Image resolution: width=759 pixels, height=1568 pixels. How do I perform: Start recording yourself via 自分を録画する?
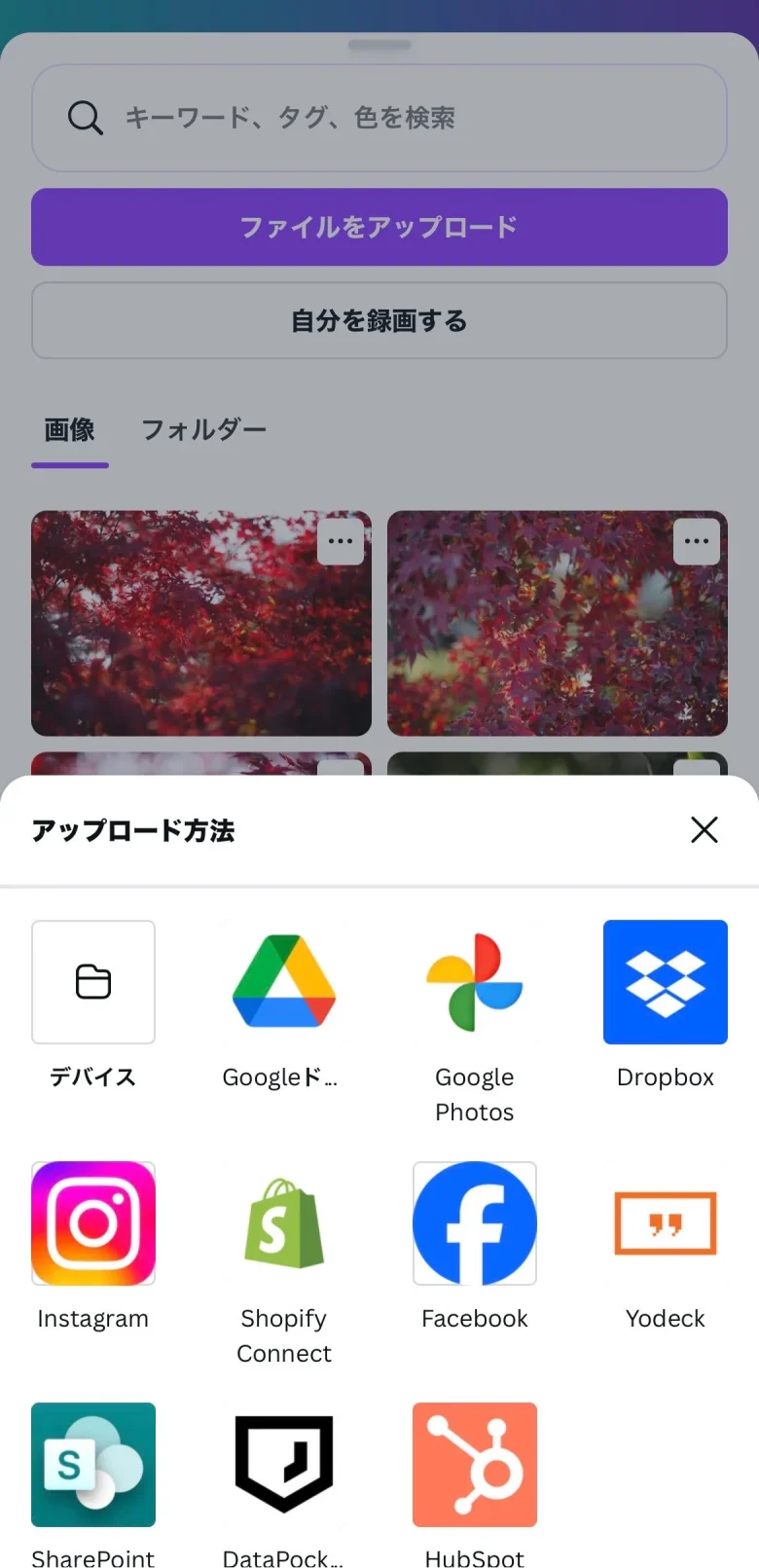379,320
